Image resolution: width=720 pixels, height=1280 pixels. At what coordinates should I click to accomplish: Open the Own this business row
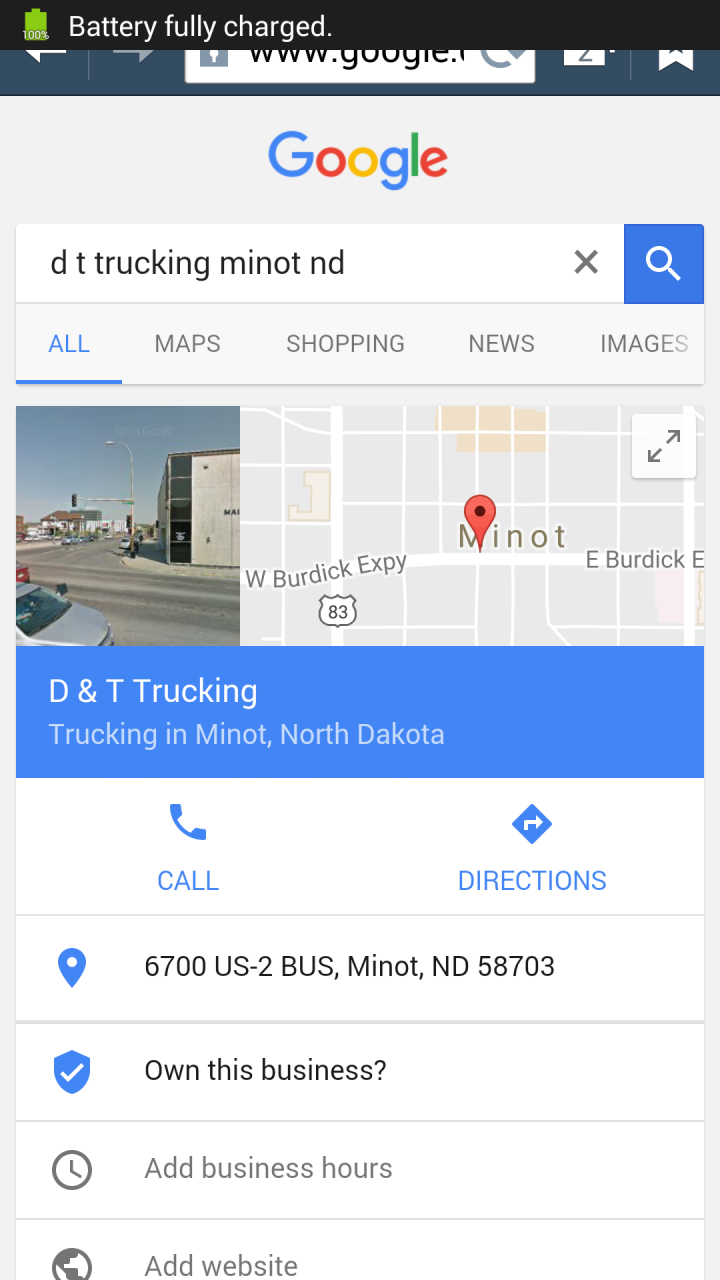[360, 1070]
